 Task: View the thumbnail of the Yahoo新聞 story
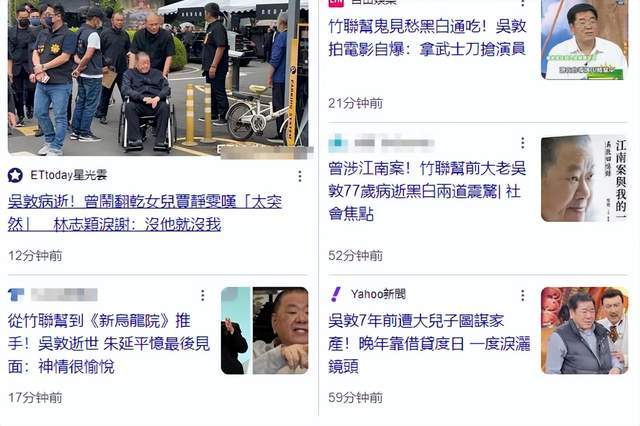[584, 330]
